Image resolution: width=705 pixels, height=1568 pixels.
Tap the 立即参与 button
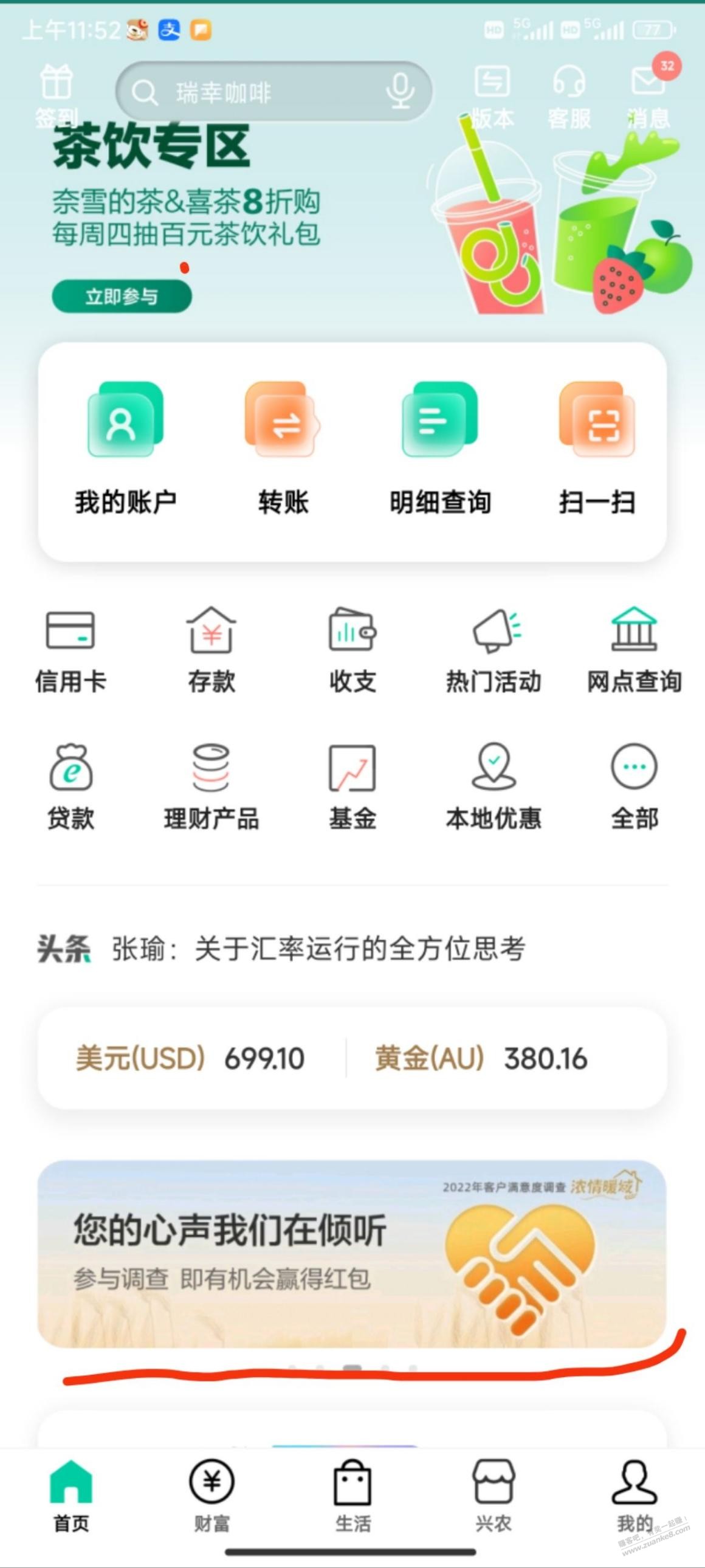click(122, 297)
